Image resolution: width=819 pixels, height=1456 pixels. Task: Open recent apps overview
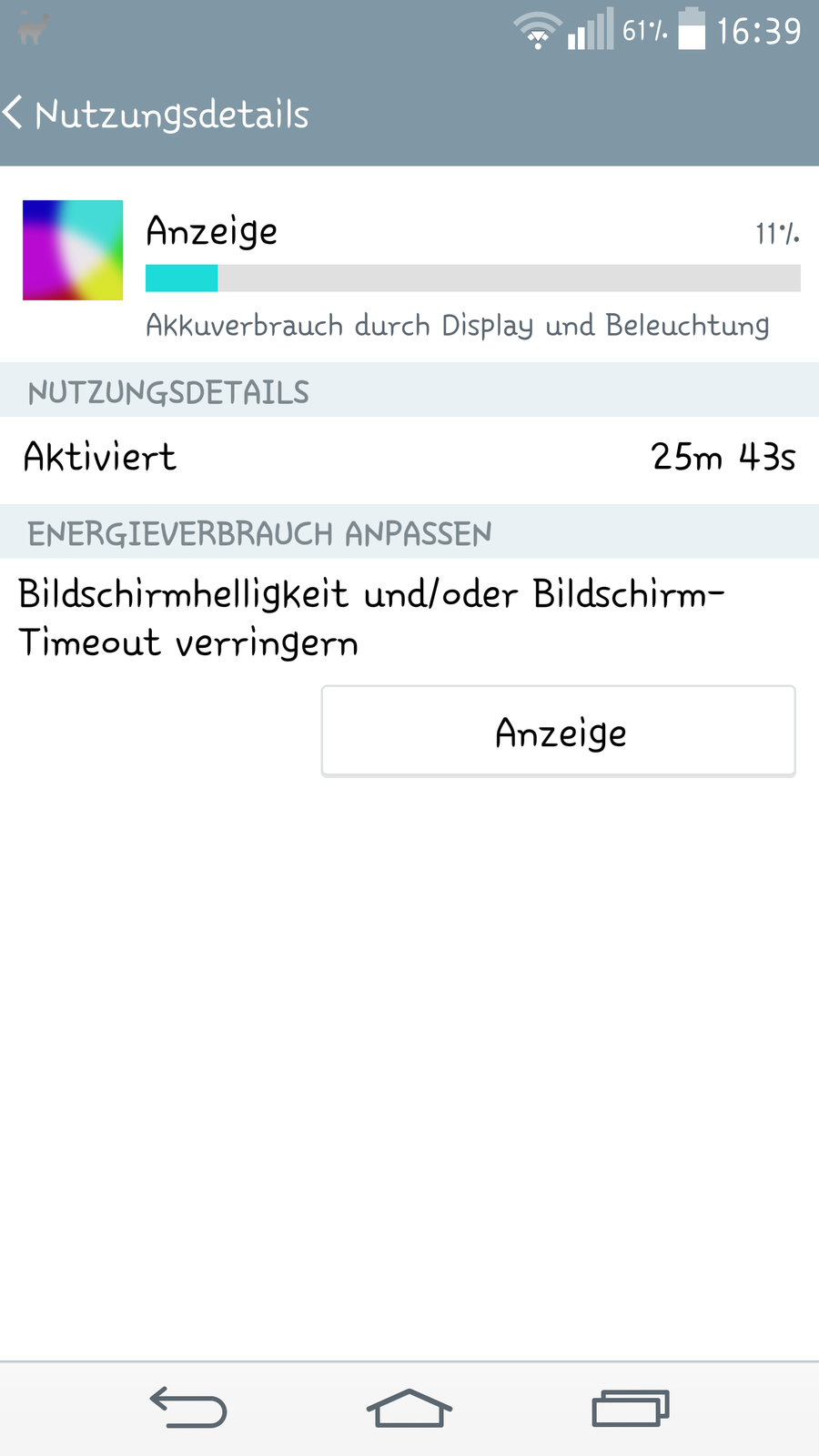point(631,1408)
